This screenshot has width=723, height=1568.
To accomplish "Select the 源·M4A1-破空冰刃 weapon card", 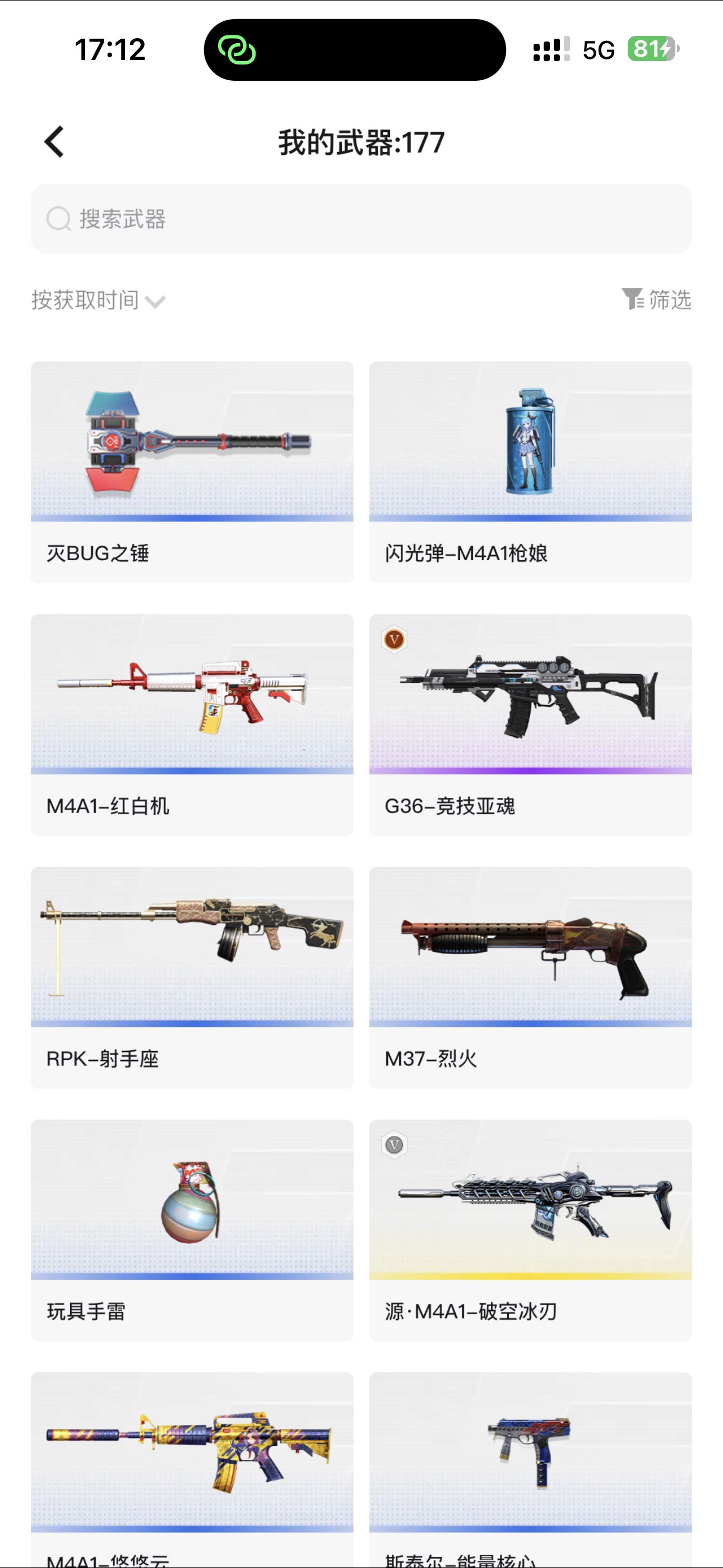I will [x=530, y=1230].
